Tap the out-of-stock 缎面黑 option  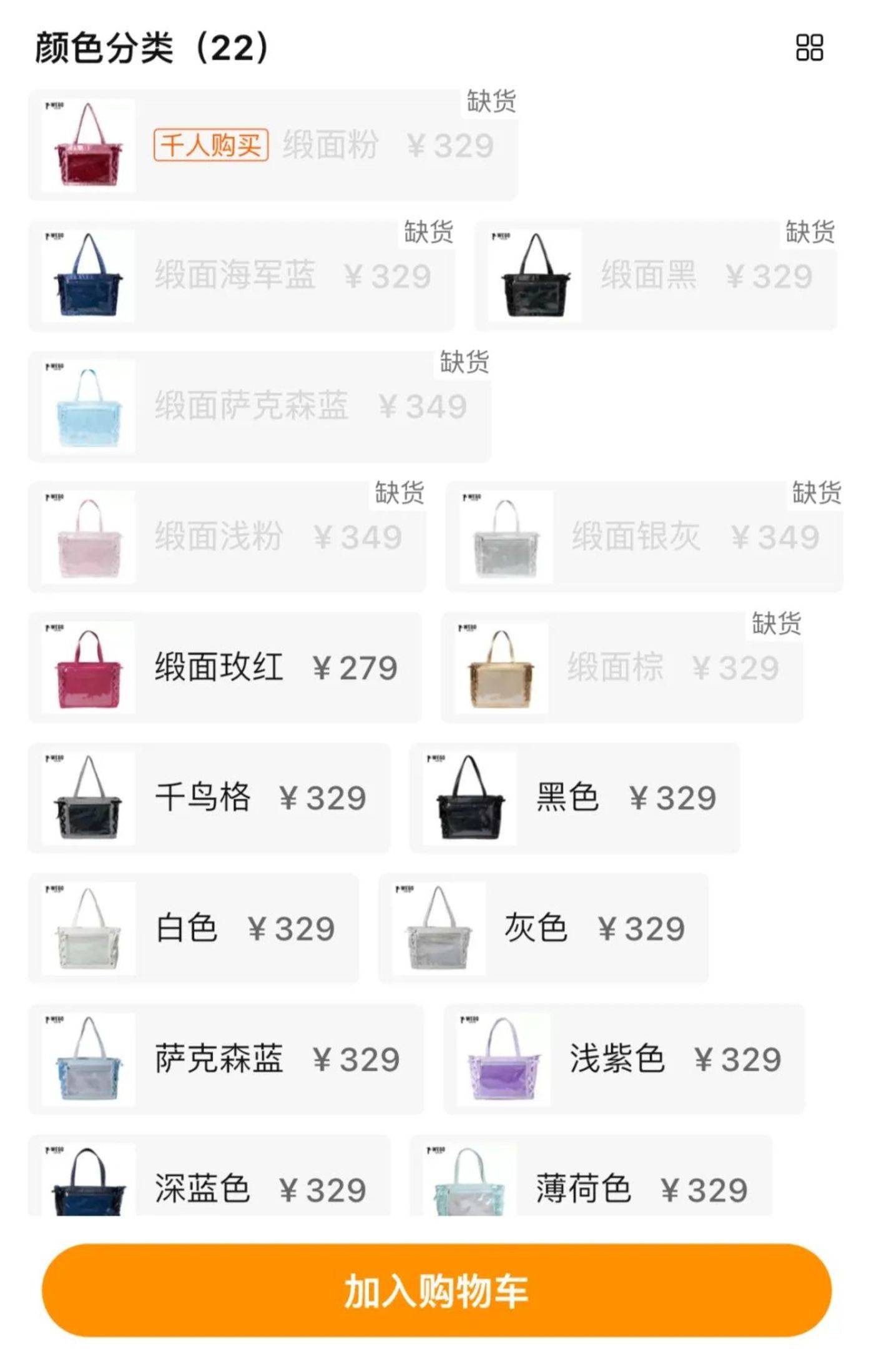655,276
